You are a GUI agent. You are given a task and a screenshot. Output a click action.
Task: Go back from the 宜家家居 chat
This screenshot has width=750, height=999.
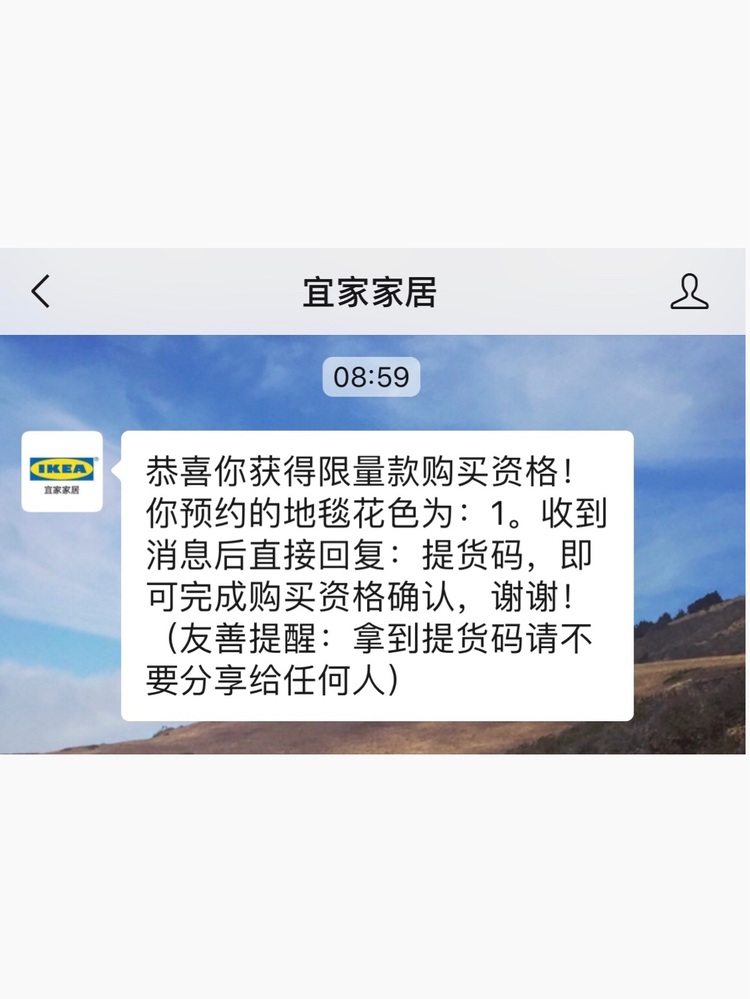41,292
